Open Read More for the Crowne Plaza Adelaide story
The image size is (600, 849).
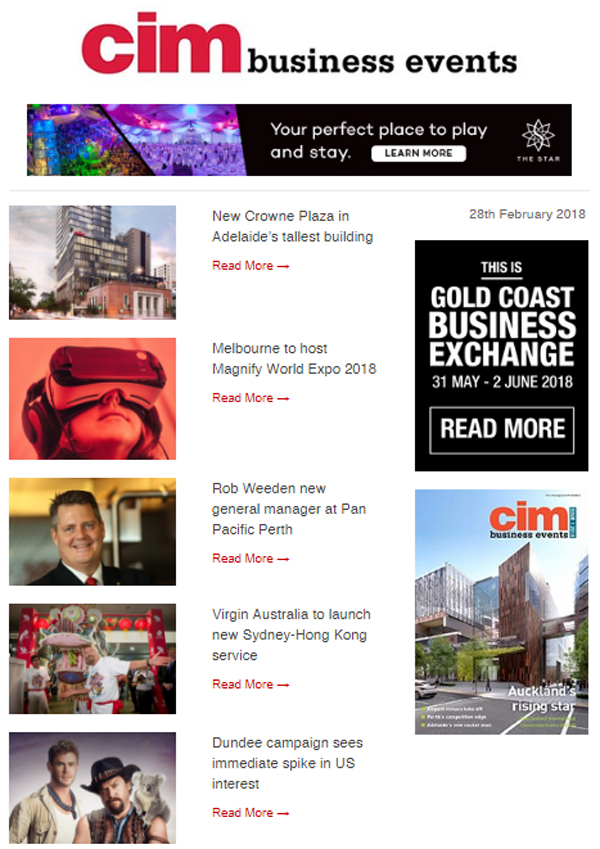click(x=250, y=266)
